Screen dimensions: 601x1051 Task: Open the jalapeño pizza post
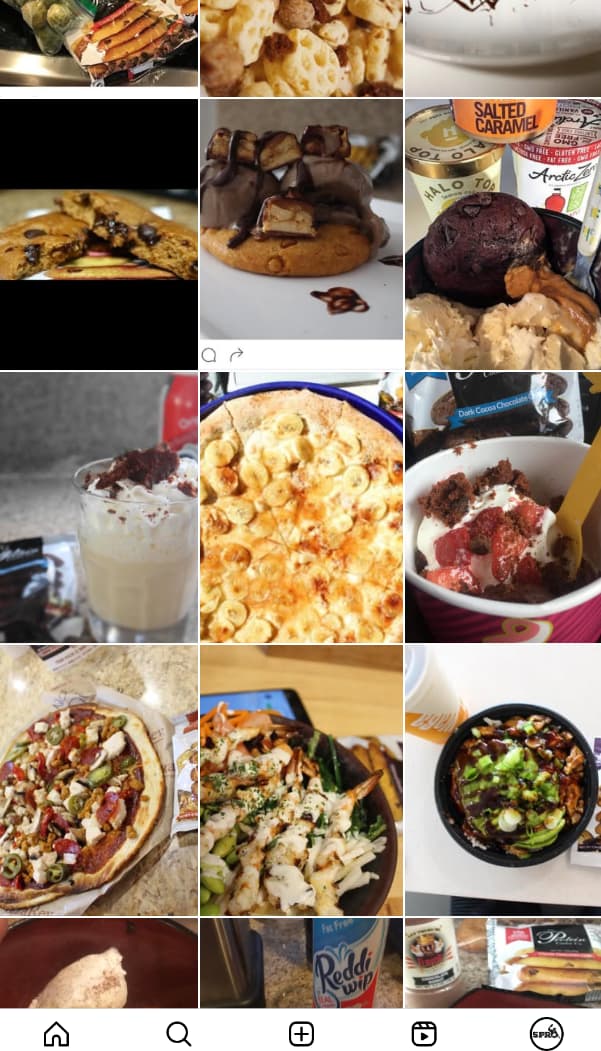click(98, 778)
